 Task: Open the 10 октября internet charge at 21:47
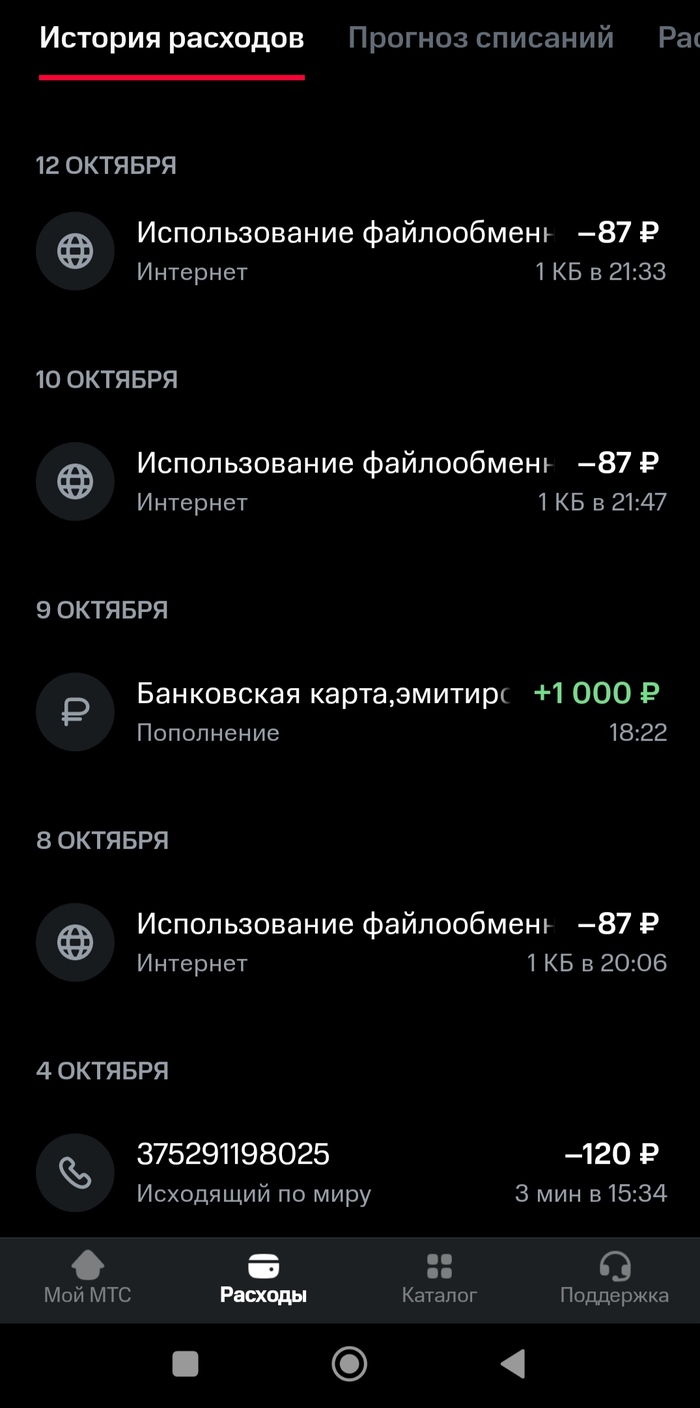click(x=350, y=481)
